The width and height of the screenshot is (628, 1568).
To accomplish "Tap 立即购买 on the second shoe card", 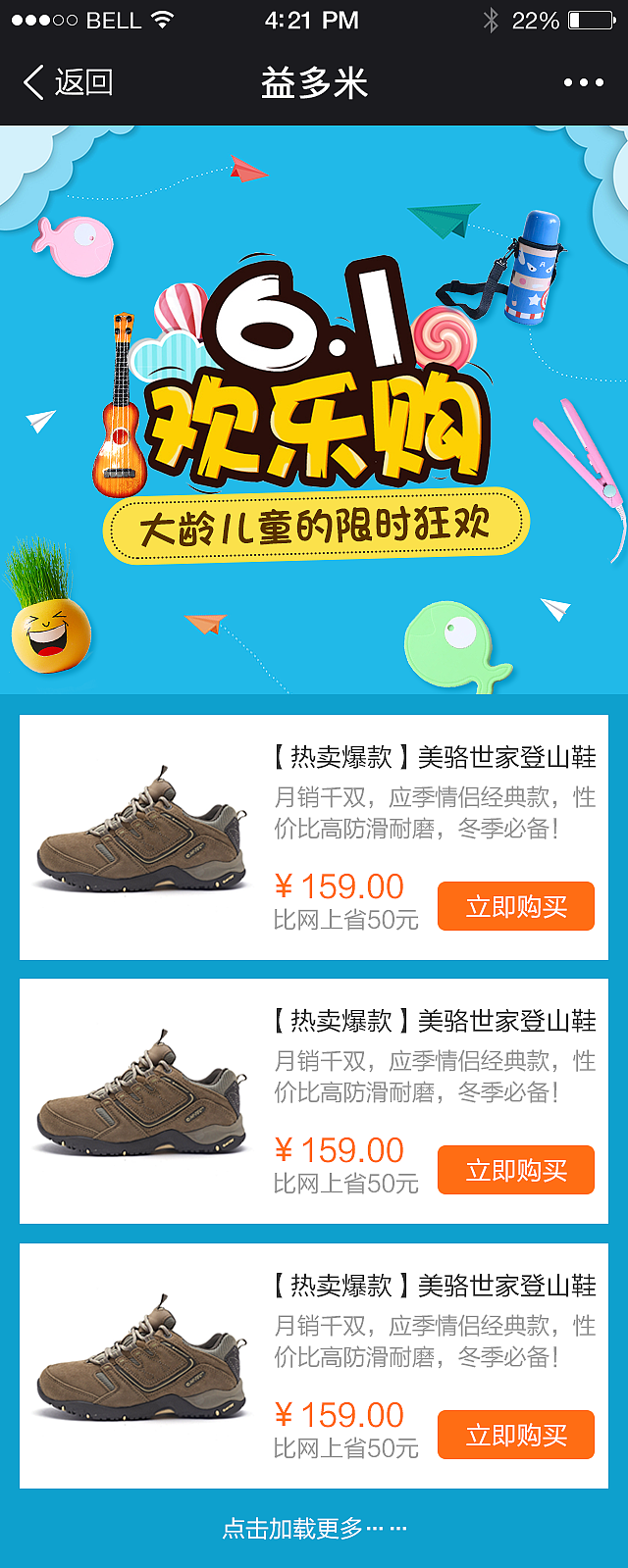I will coord(516,1170).
